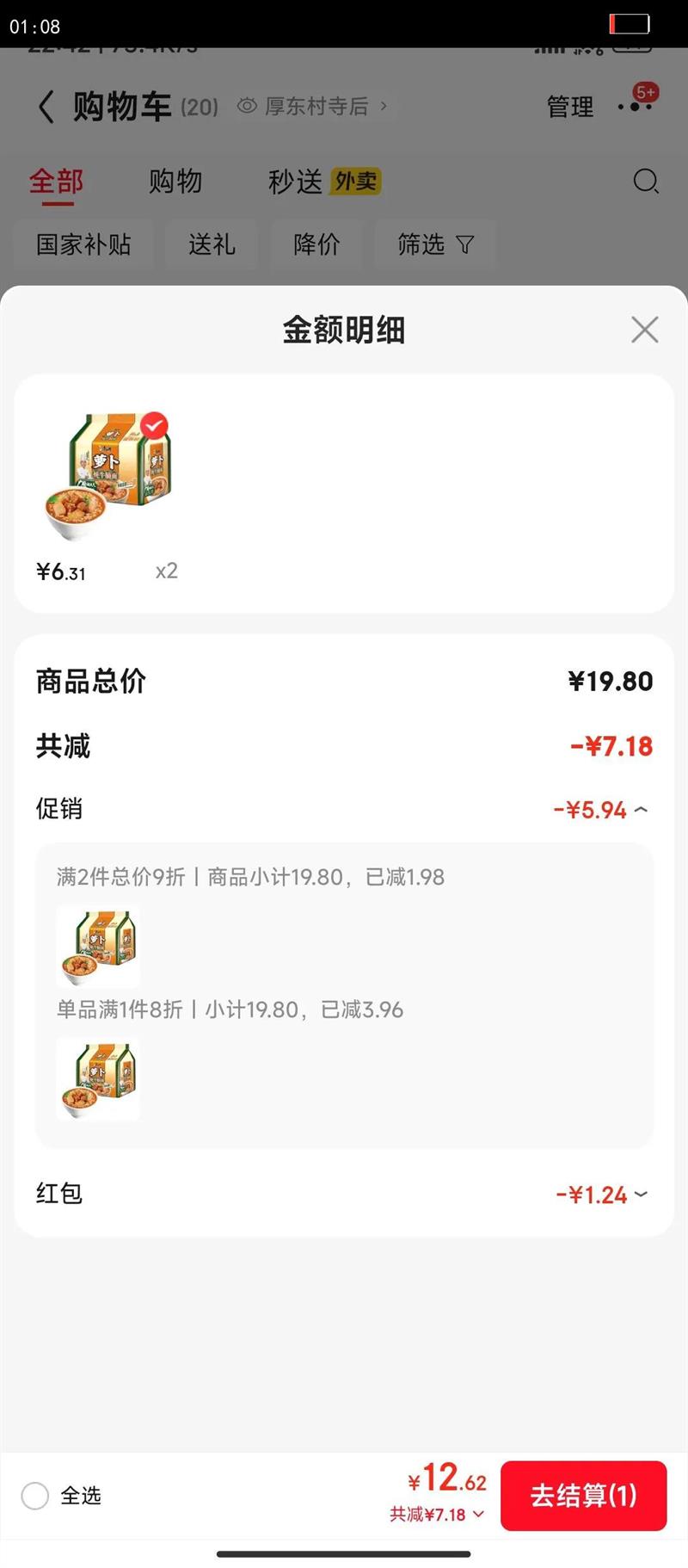
Task: Expand the 红包 discount details
Action: click(x=641, y=1195)
